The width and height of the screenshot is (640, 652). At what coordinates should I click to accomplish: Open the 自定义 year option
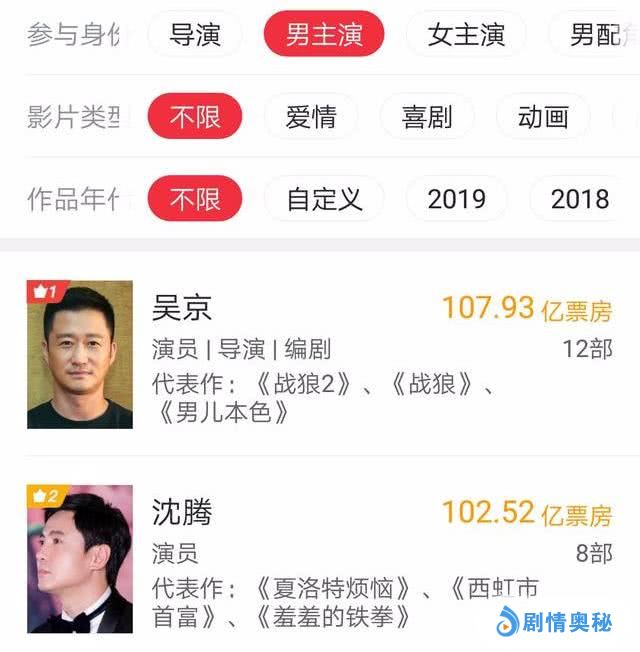(x=324, y=198)
